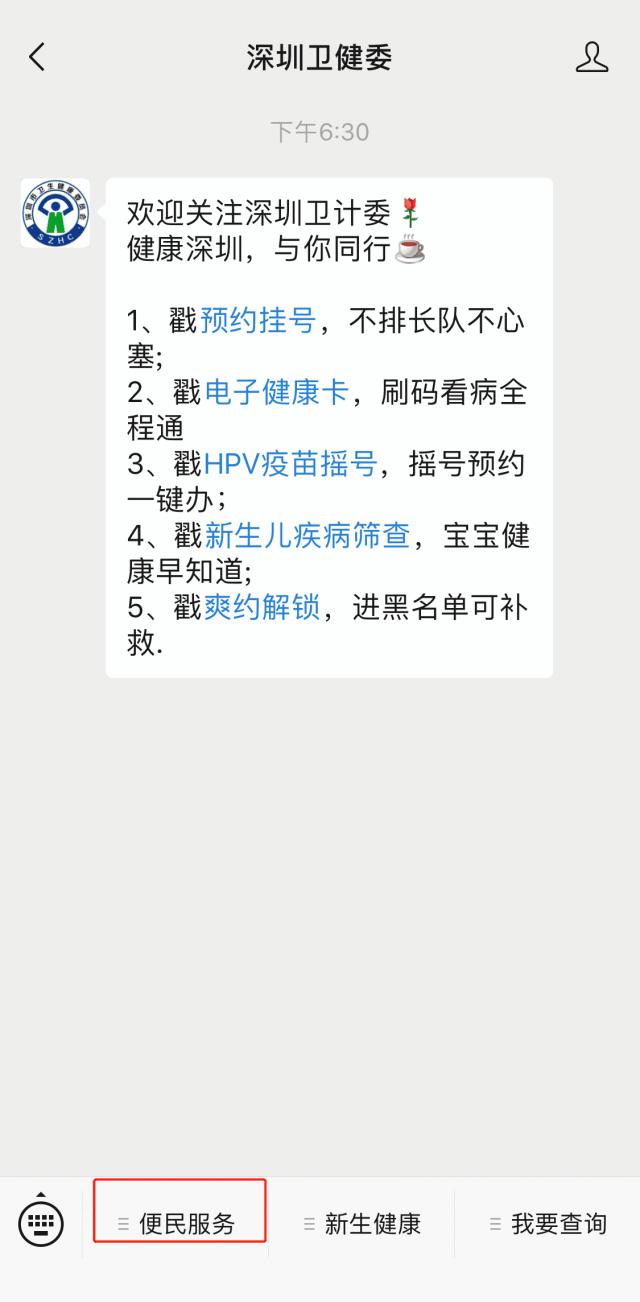Tap the 深圳卫健委 avatar
Viewport: 640px width, 1302px height.
56,213
